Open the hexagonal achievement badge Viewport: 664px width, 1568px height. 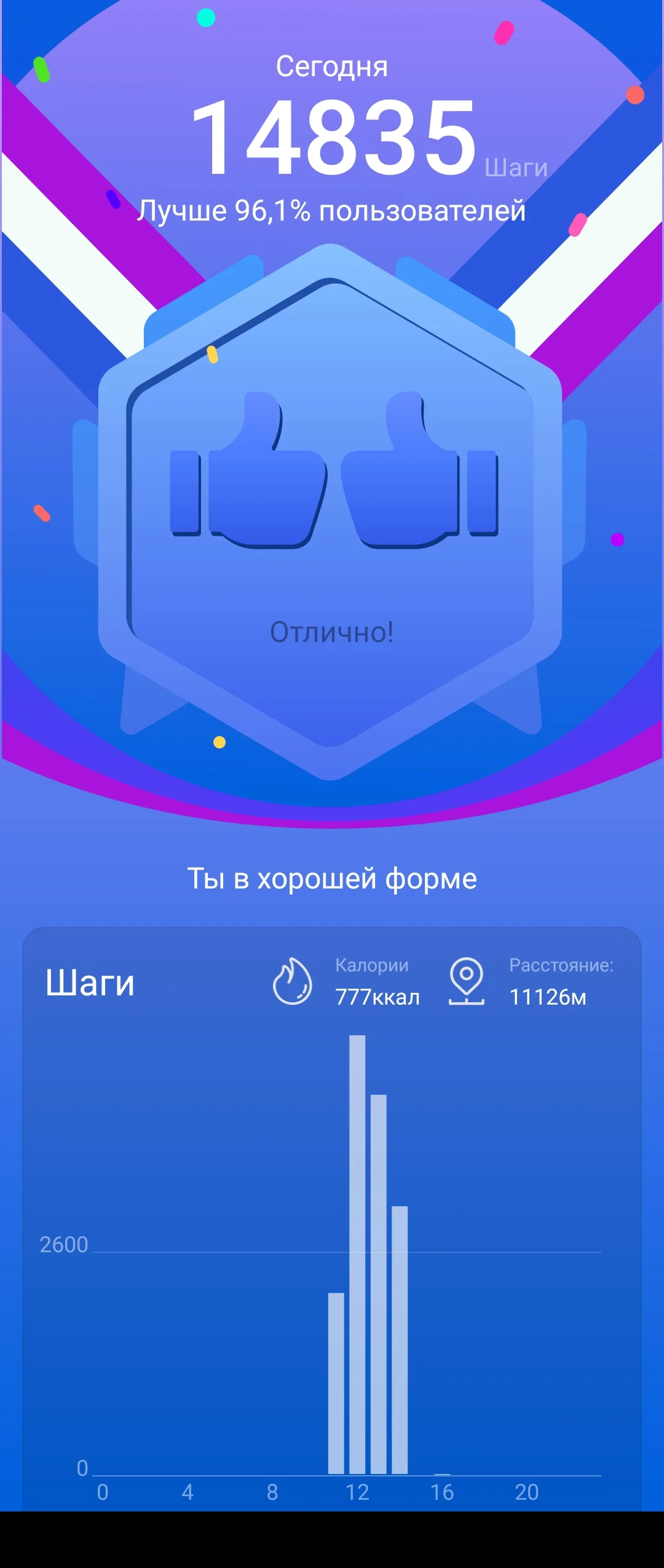[332, 492]
